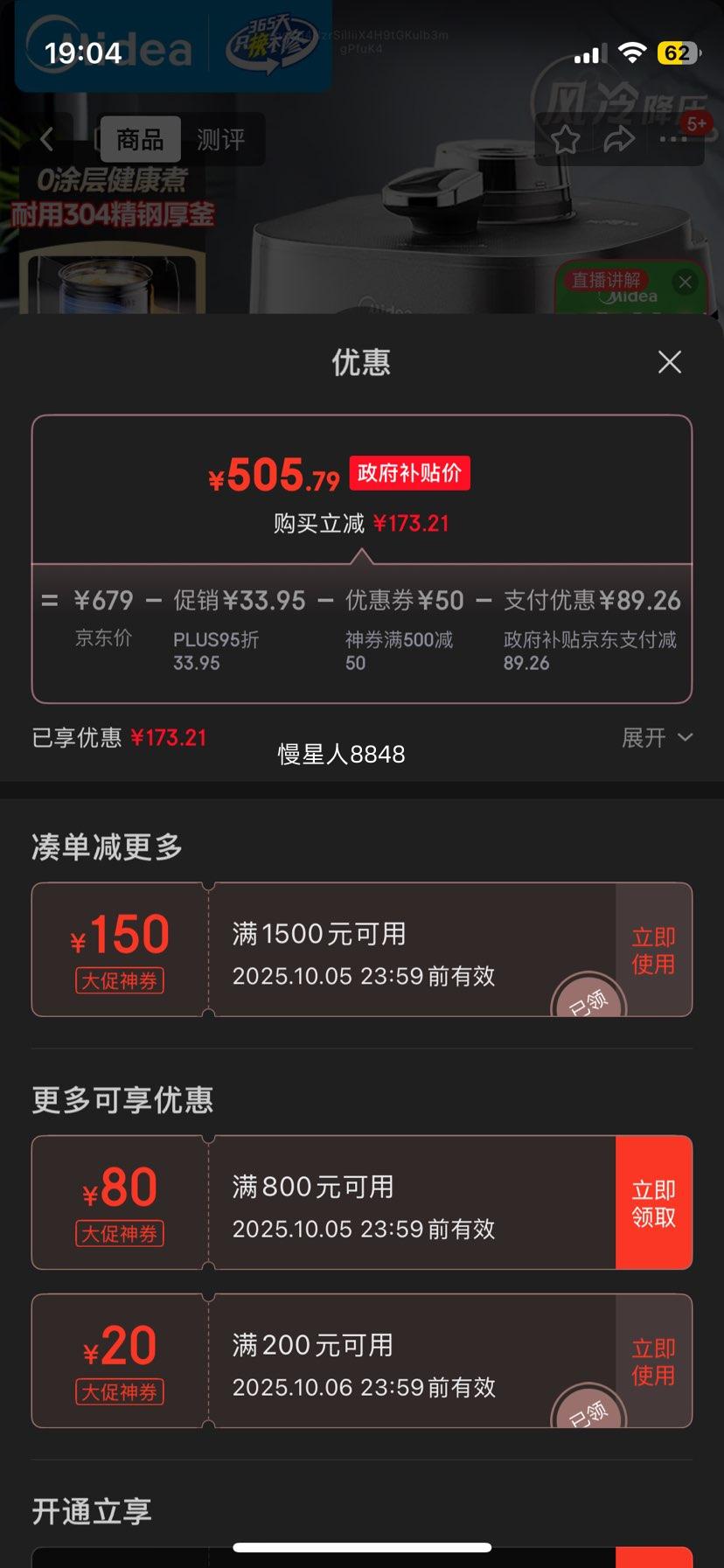Select the 商品 tab
The image size is (724, 1568).
140,139
